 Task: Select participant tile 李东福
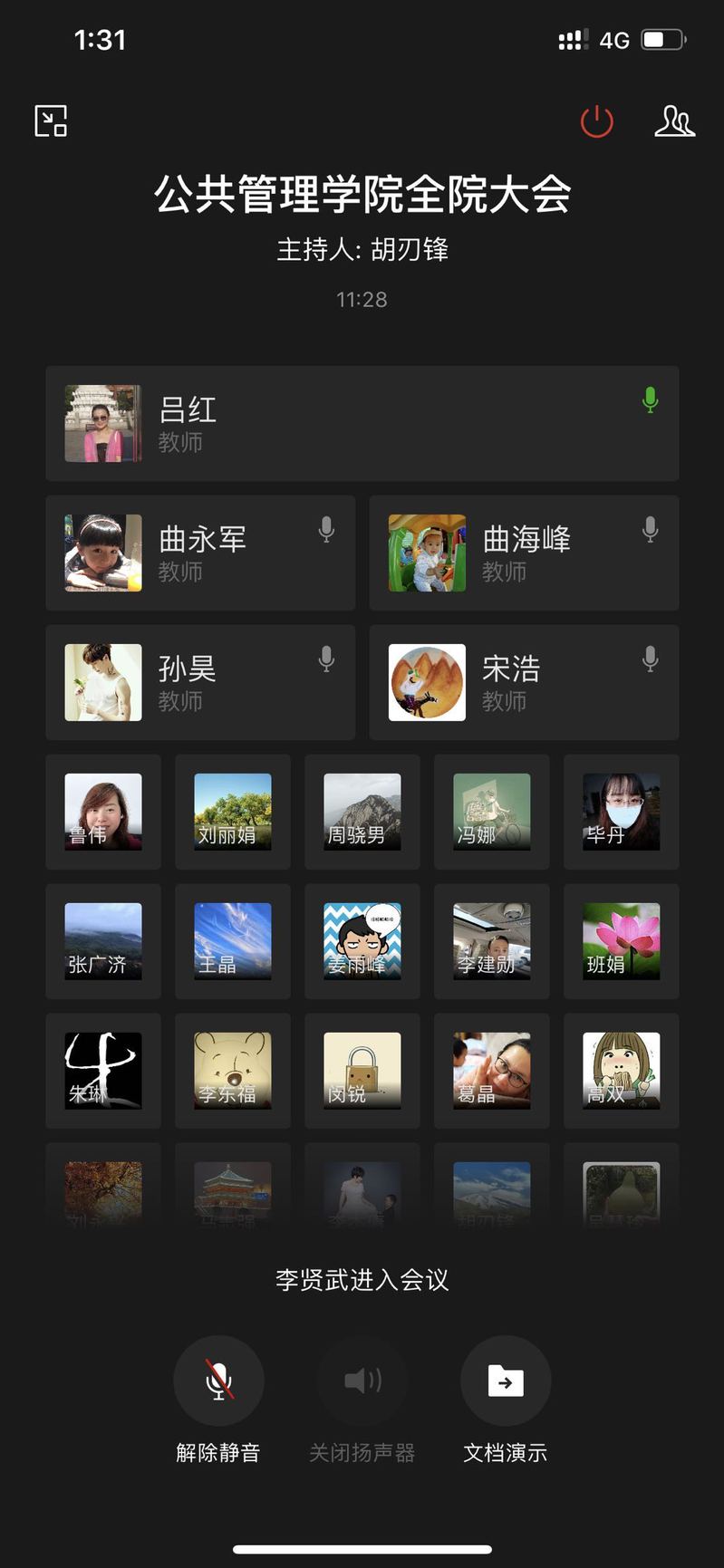(x=233, y=1071)
